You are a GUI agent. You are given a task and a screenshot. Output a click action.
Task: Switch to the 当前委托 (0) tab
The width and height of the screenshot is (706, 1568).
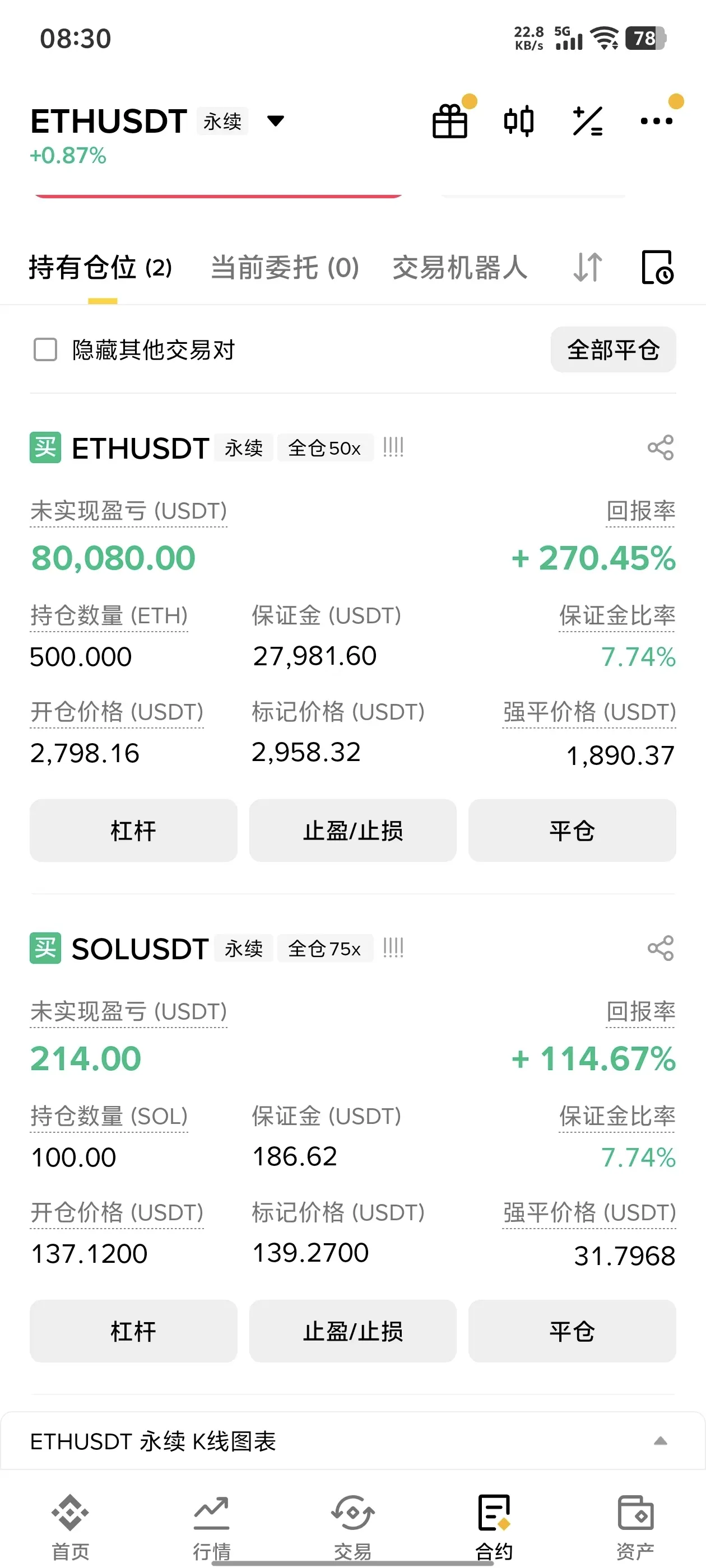(285, 268)
